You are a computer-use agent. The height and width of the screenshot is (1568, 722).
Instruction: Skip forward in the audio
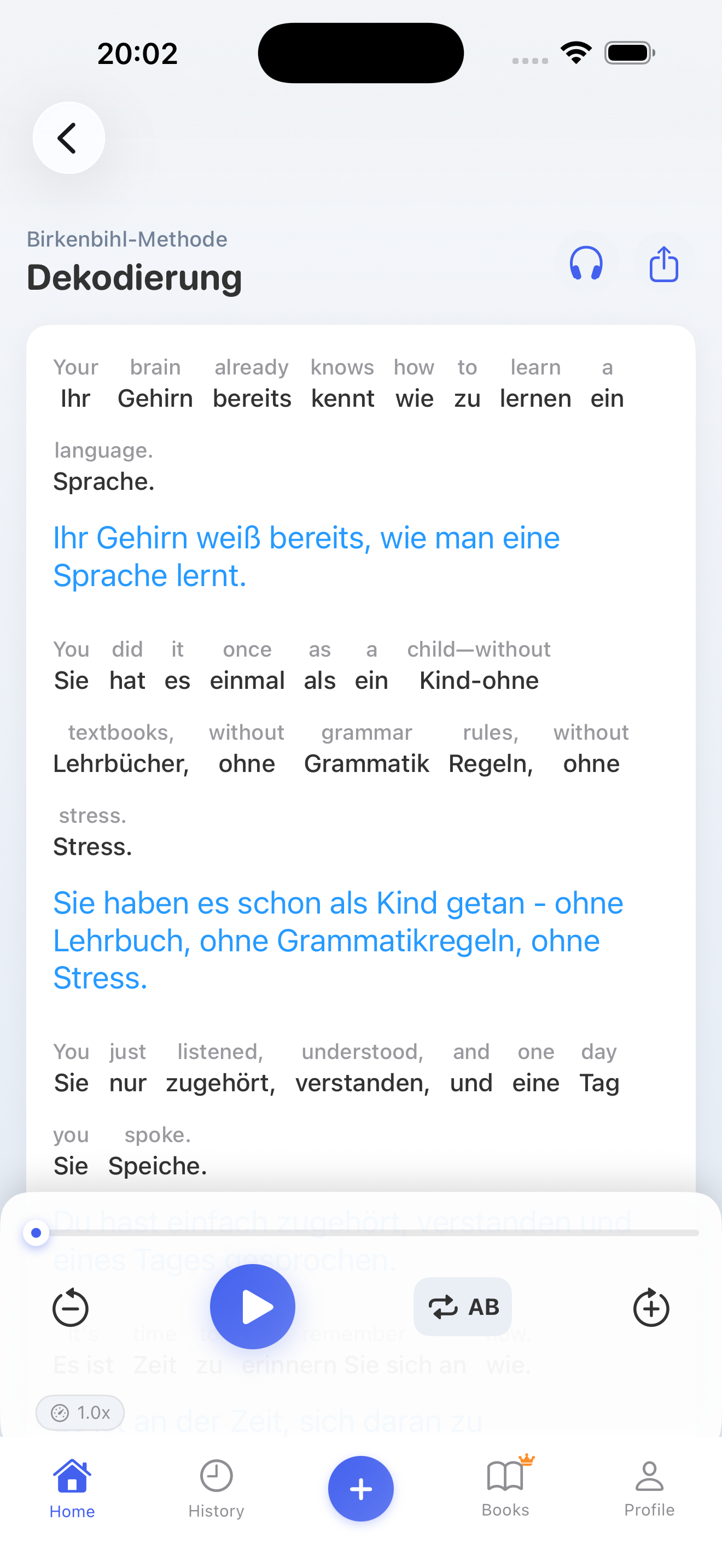(x=651, y=1307)
